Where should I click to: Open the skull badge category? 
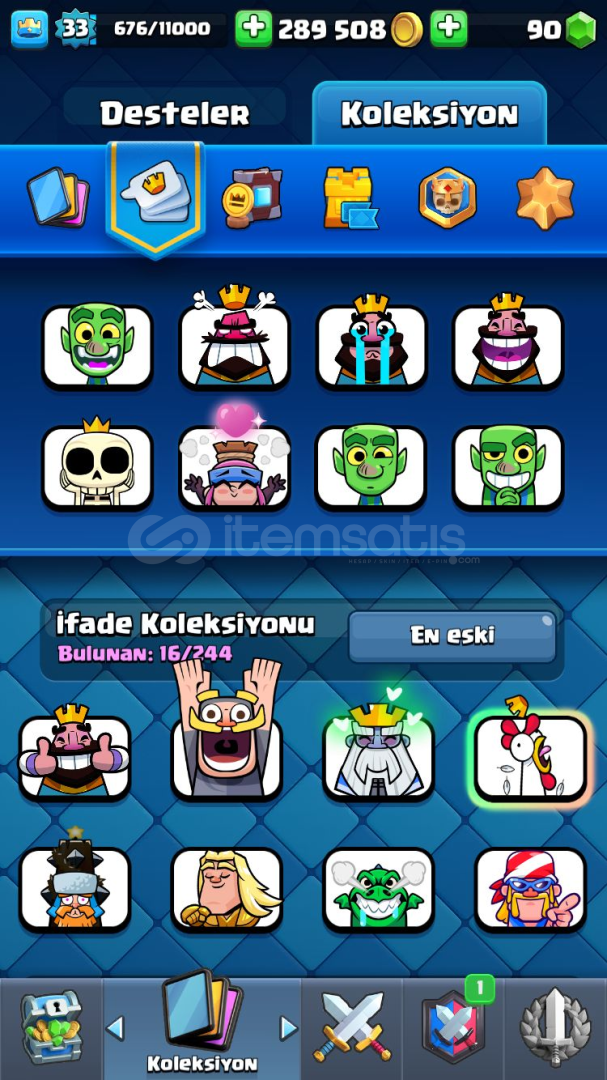coord(447,197)
